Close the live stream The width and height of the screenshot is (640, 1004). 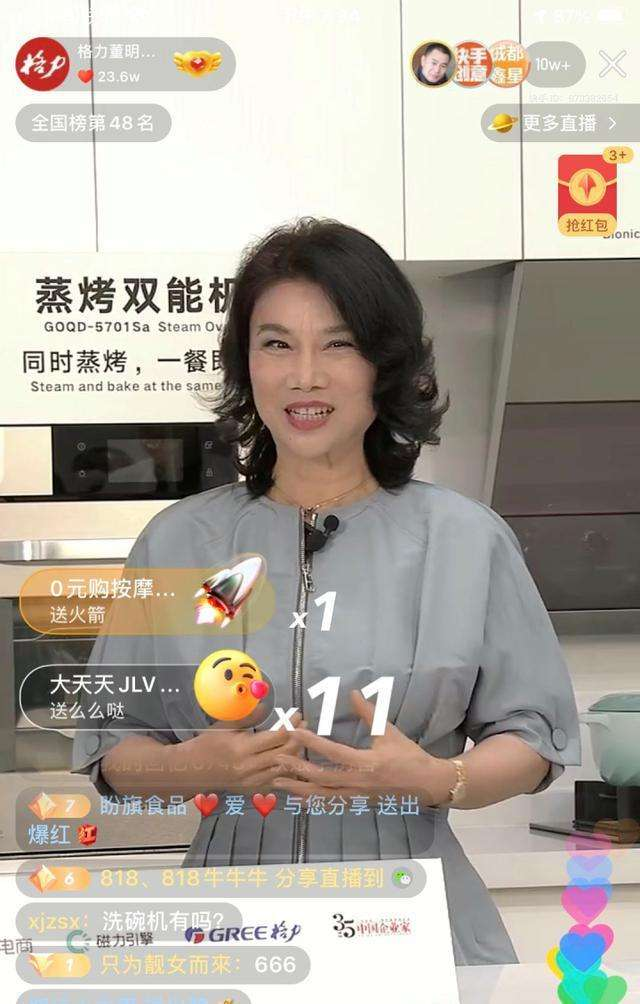(x=612, y=65)
